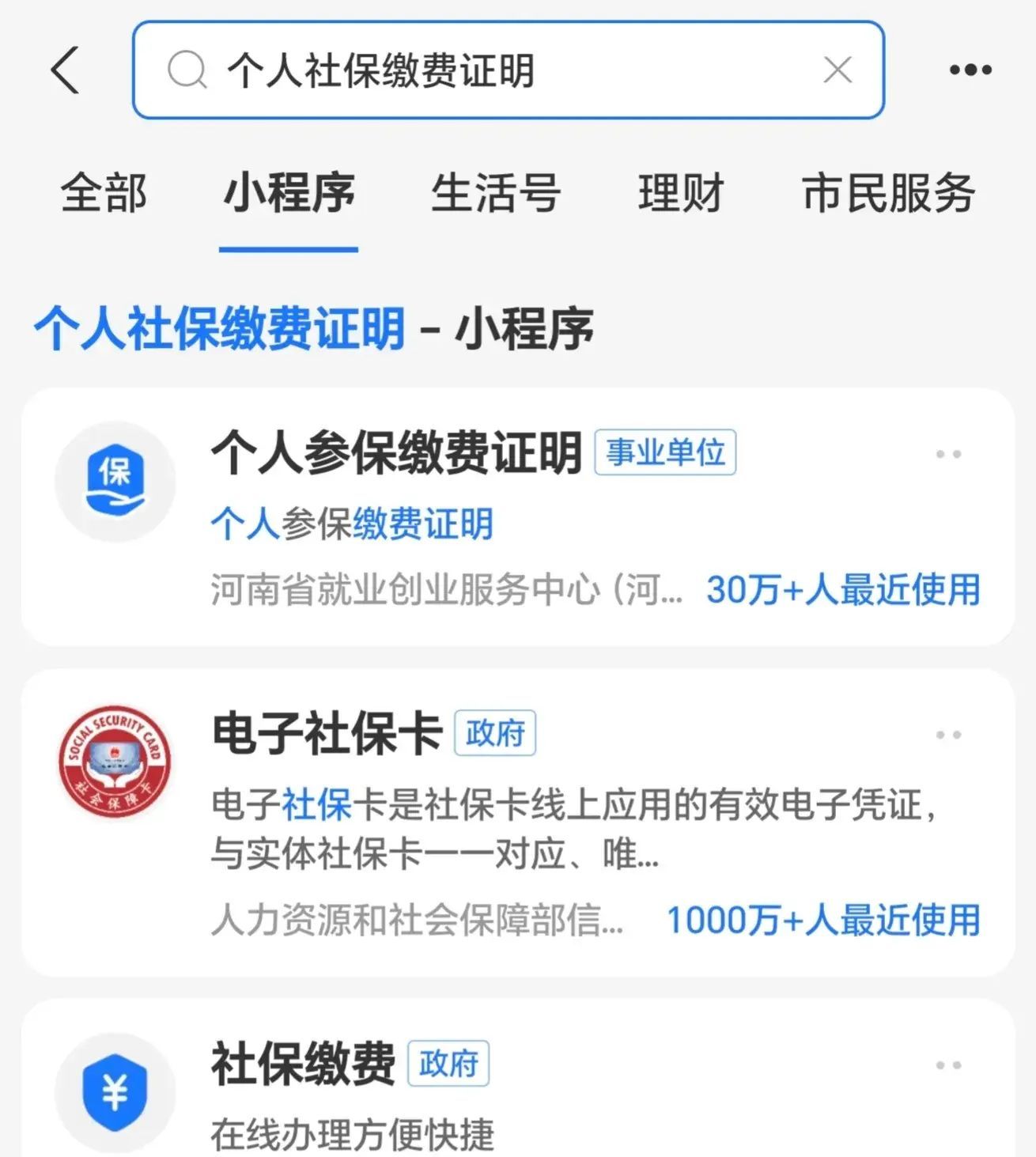Clear the search text with the X
The image size is (1036, 1157).
(x=837, y=70)
